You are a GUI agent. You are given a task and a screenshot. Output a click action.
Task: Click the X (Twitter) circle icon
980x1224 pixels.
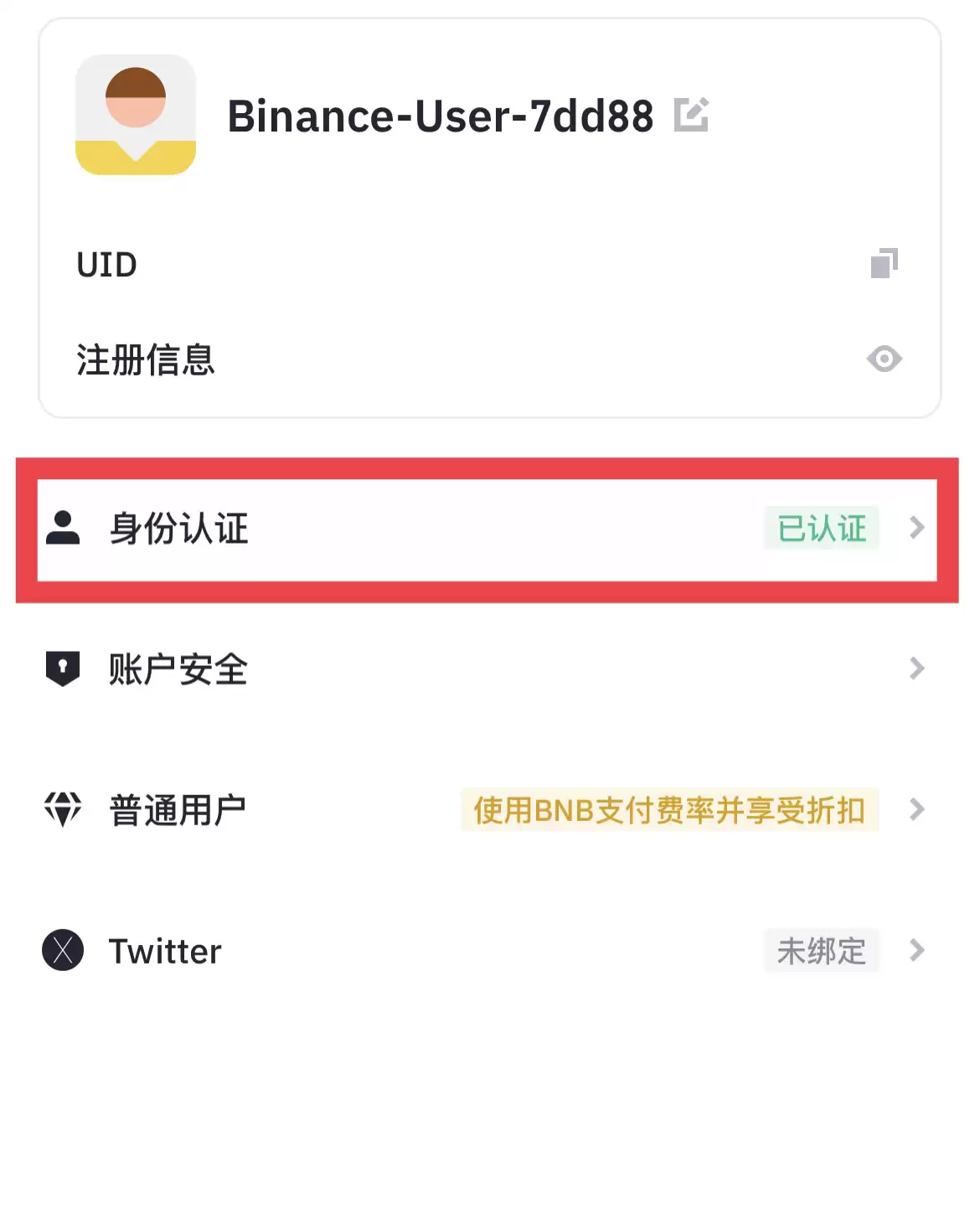pyautogui.click(x=62, y=951)
